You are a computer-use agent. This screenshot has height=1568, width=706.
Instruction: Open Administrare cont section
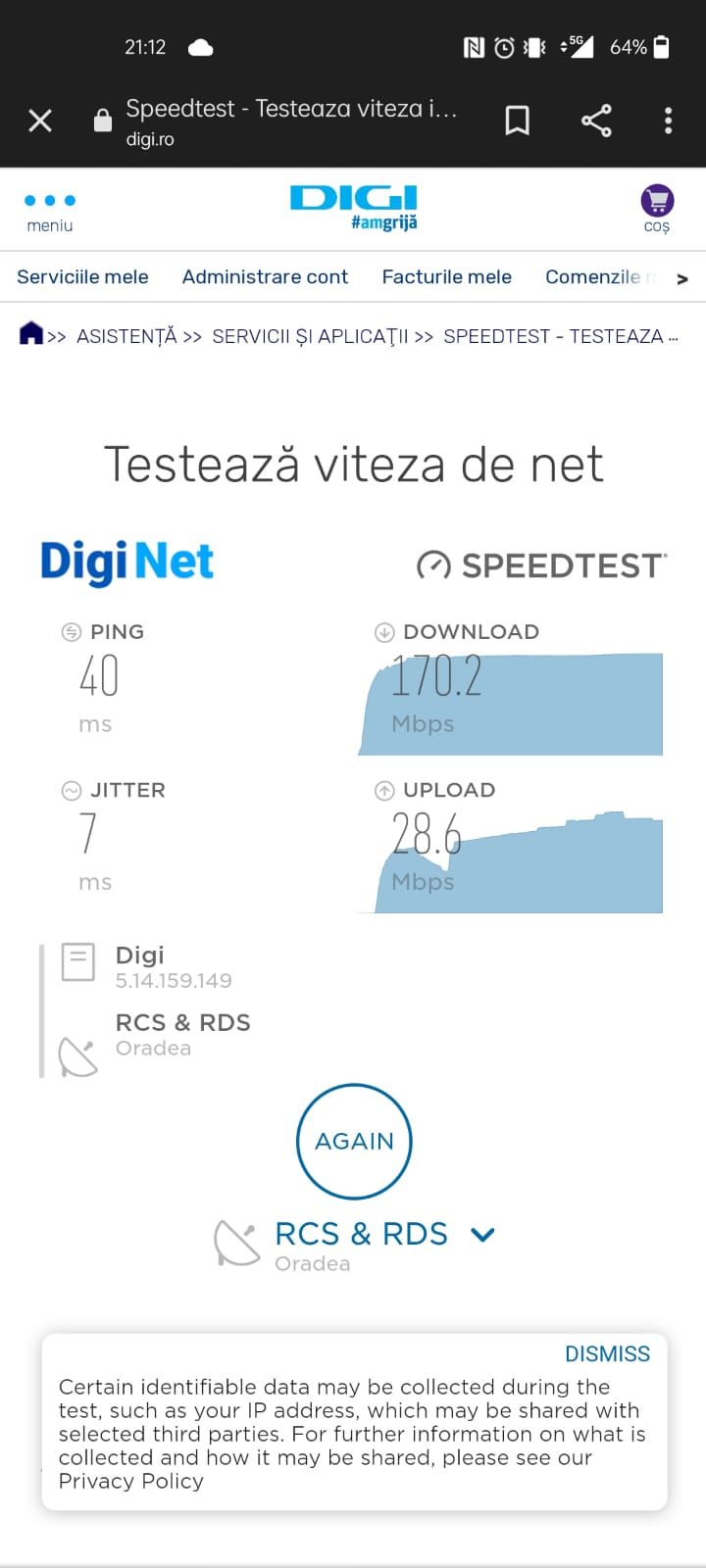coord(265,277)
